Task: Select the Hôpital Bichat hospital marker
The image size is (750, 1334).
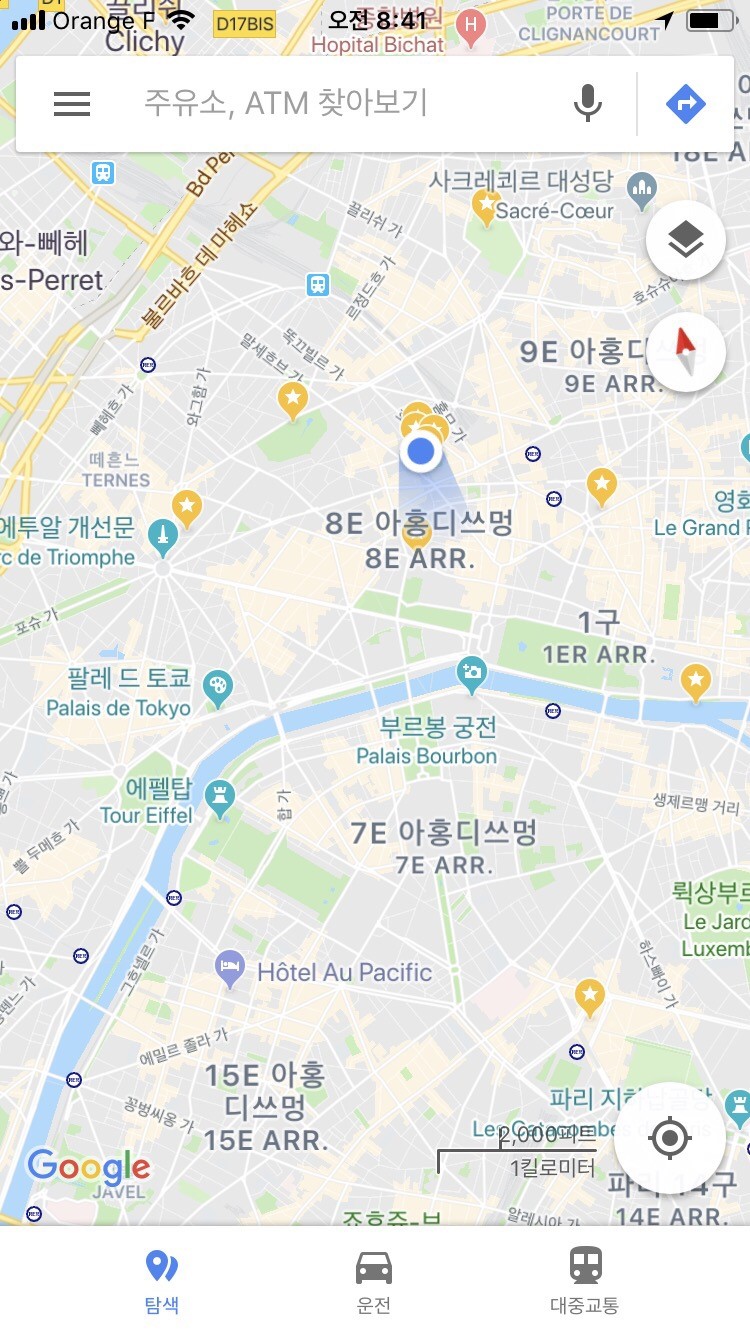Action: click(x=471, y=30)
